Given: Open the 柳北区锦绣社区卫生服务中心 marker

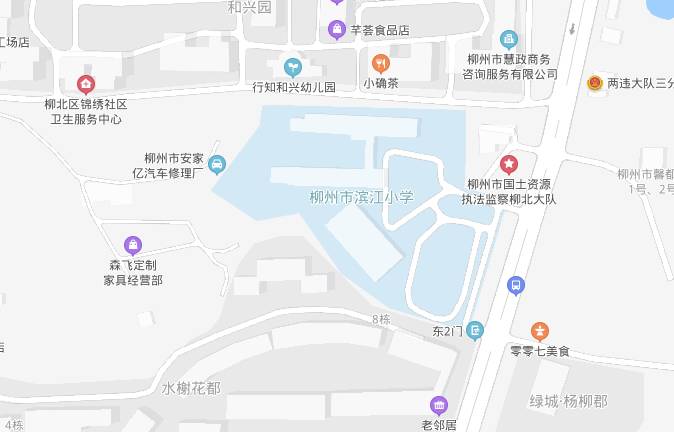Looking at the screenshot, I should coord(85,84).
